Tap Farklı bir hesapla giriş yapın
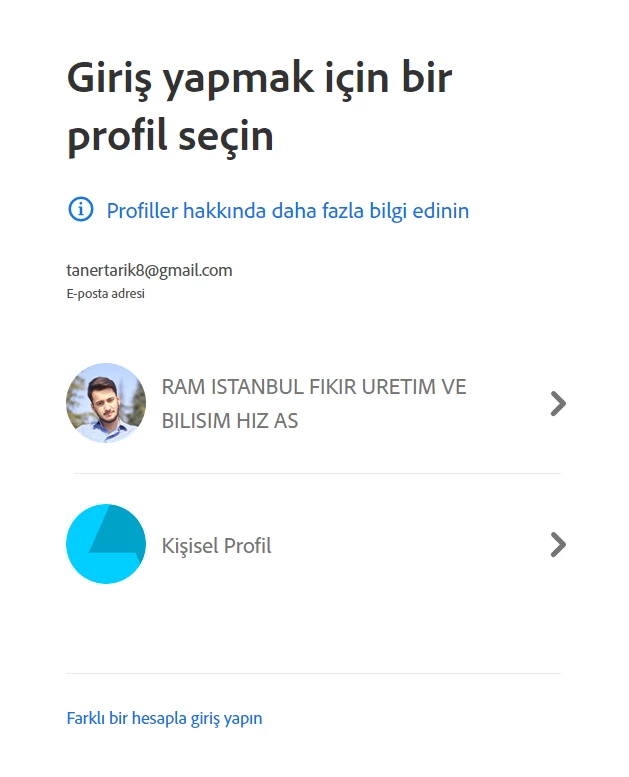Viewport: 629px width, 777px height. (164, 718)
